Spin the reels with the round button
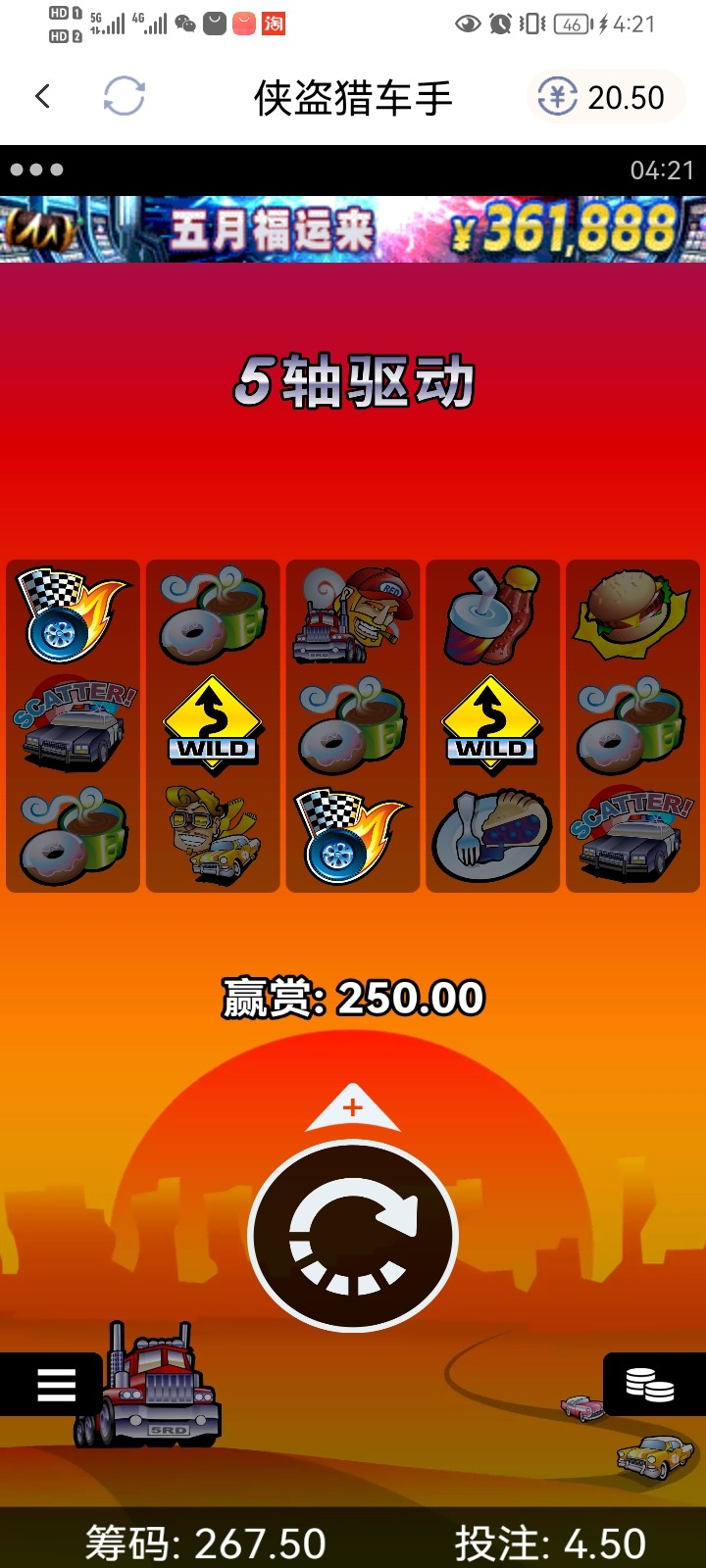Image resolution: width=706 pixels, height=1568 pixels. click(x=353, y=1237)
